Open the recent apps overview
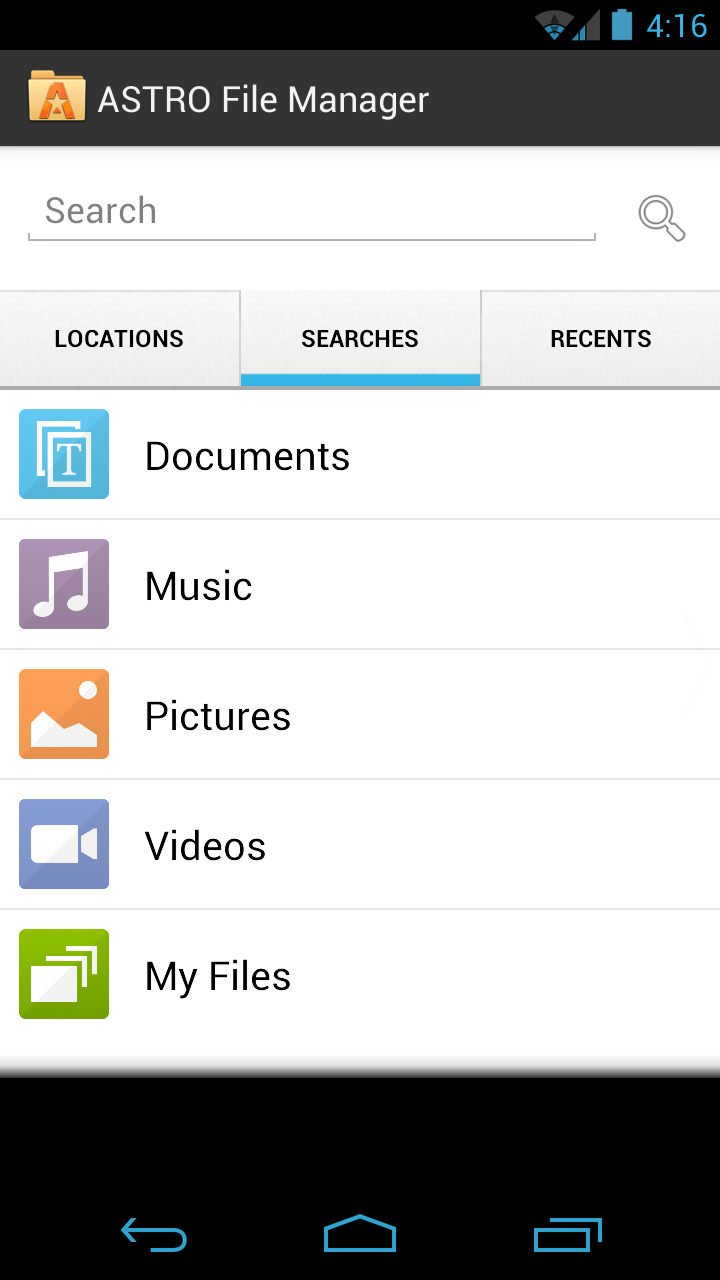 click(x=567, y=1236)
